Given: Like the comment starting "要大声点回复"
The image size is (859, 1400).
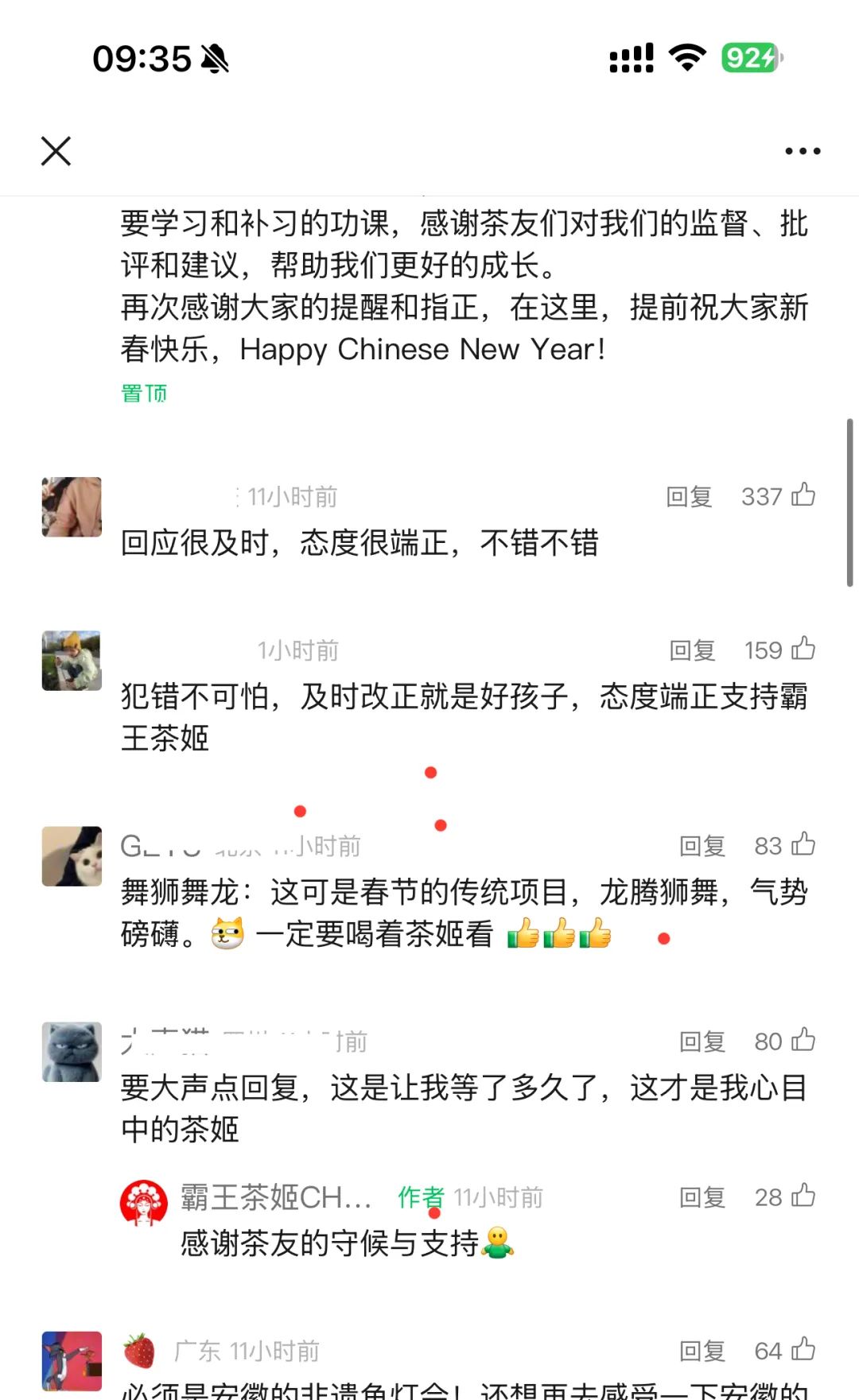Looking at the screenshot, I should point(803,1041).
